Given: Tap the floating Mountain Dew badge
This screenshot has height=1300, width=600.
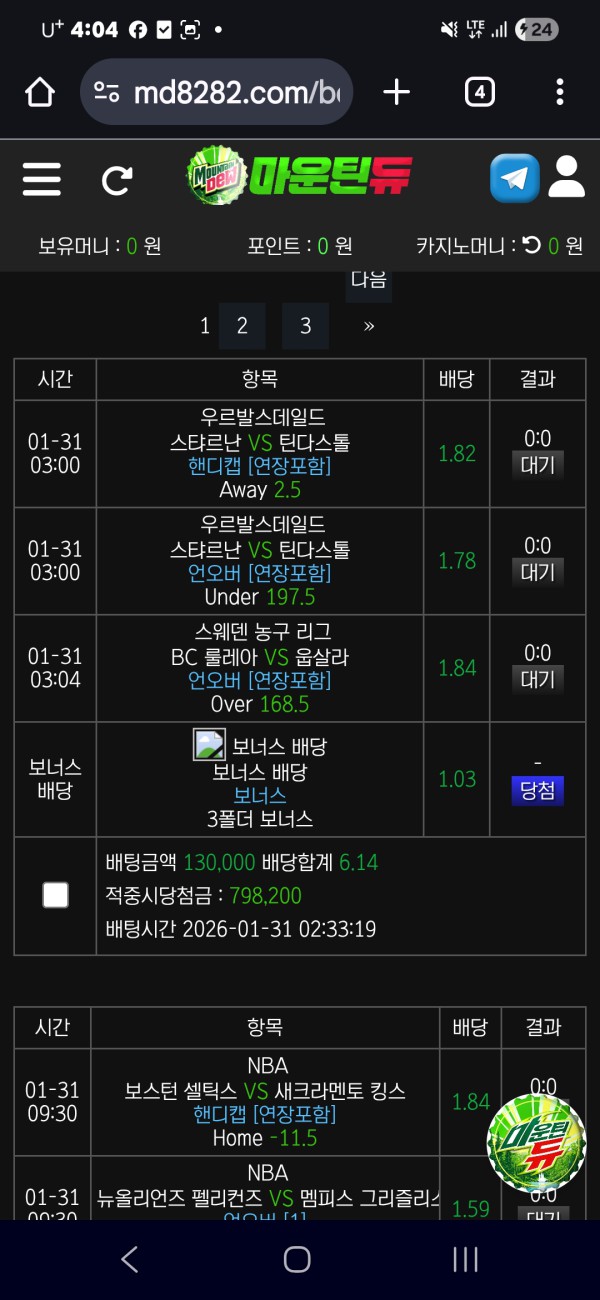Looking at the screenshot, I should coord(537,1142).
